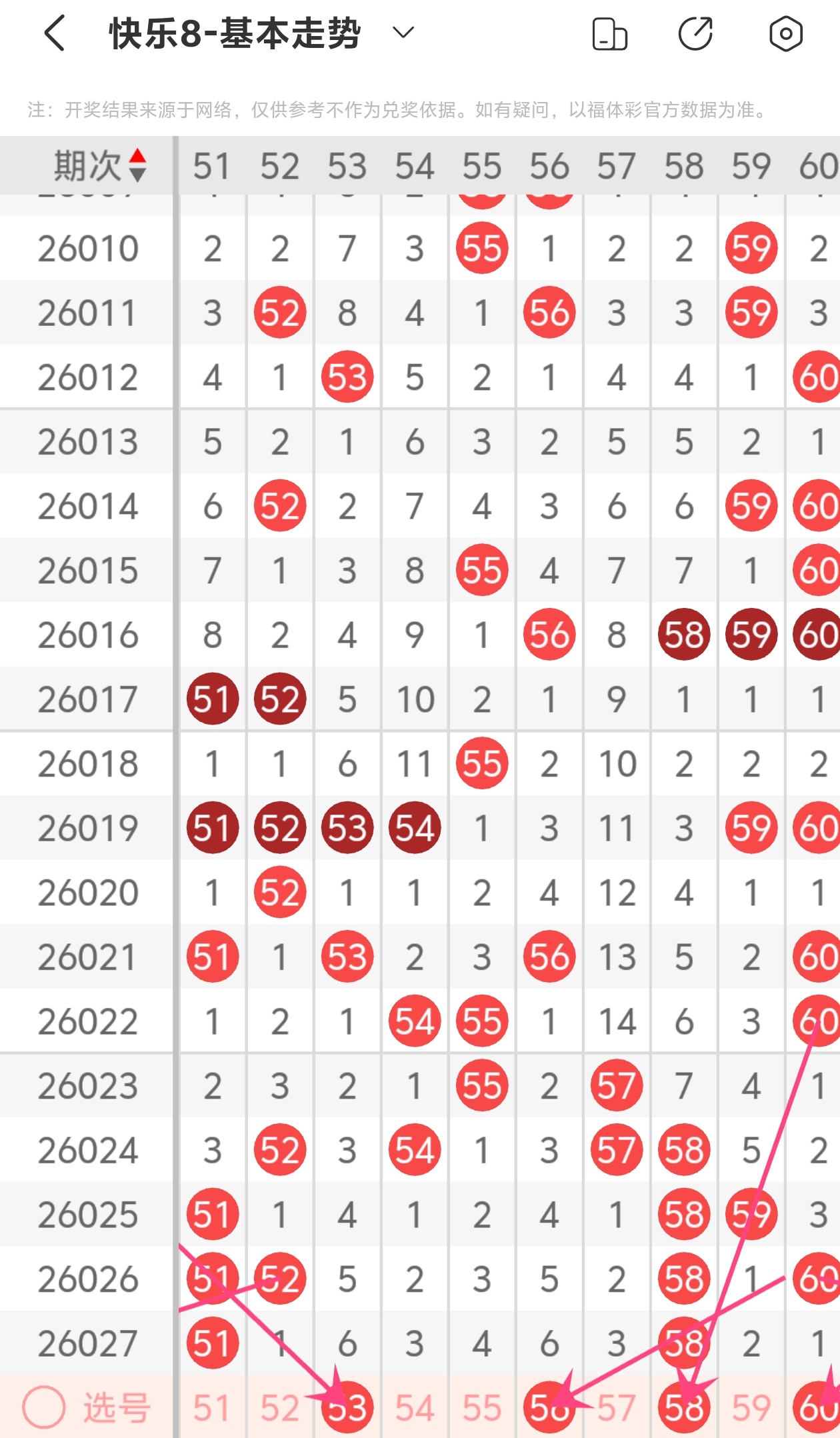Switch screen orientation with the rotate icon
840x1438 pixels.
tap(609, 34)
